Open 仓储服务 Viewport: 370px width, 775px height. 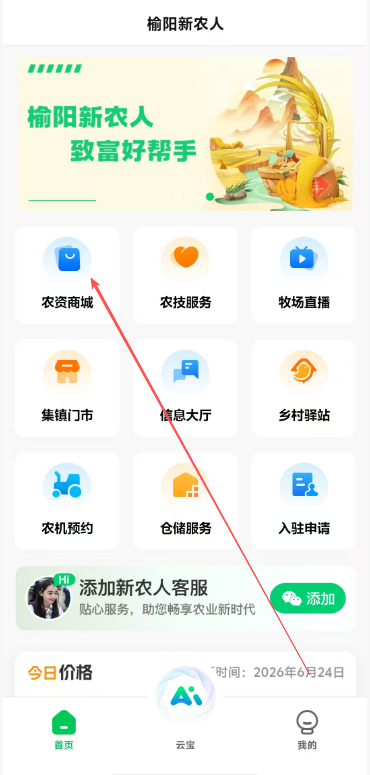pyautogui.click(x=185, y=501)
